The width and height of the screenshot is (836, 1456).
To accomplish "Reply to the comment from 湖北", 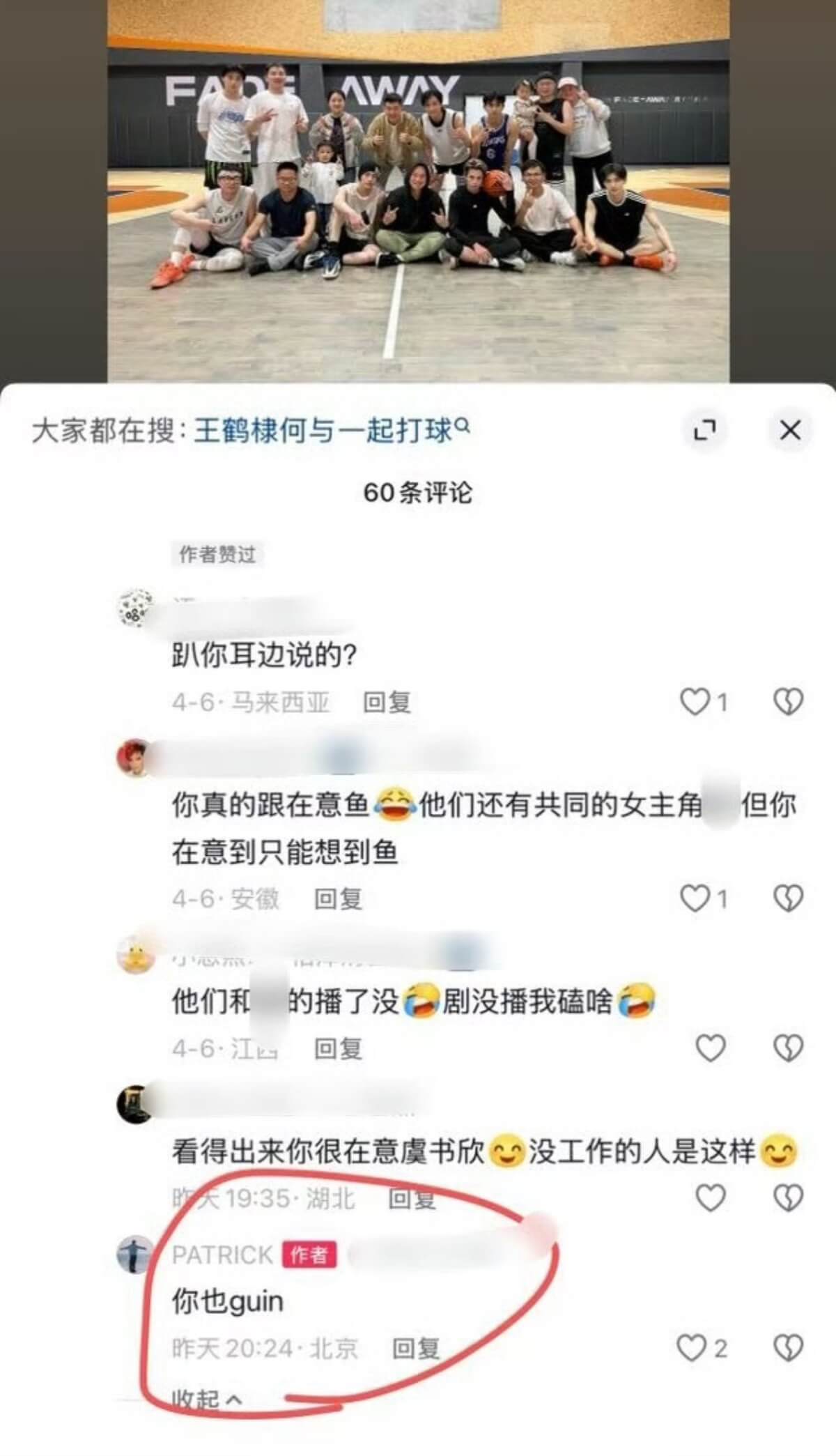I will tap(412, 1199).
